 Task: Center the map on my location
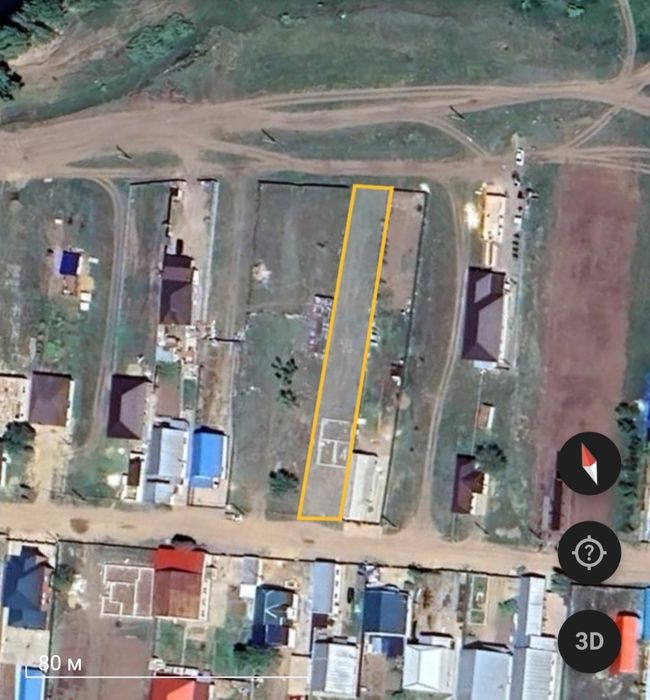click(589, 552)
